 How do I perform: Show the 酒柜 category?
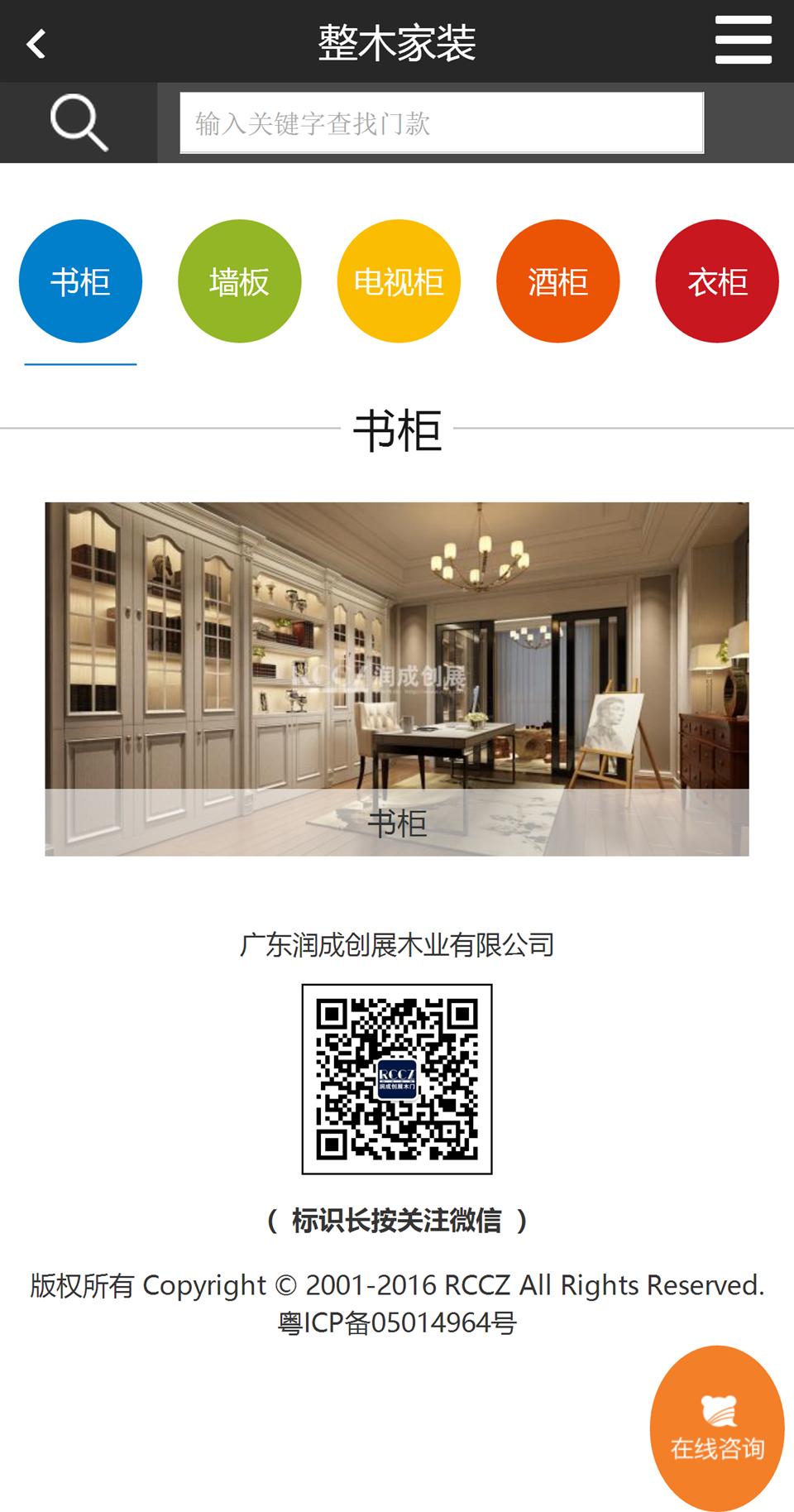coord(557,281)
